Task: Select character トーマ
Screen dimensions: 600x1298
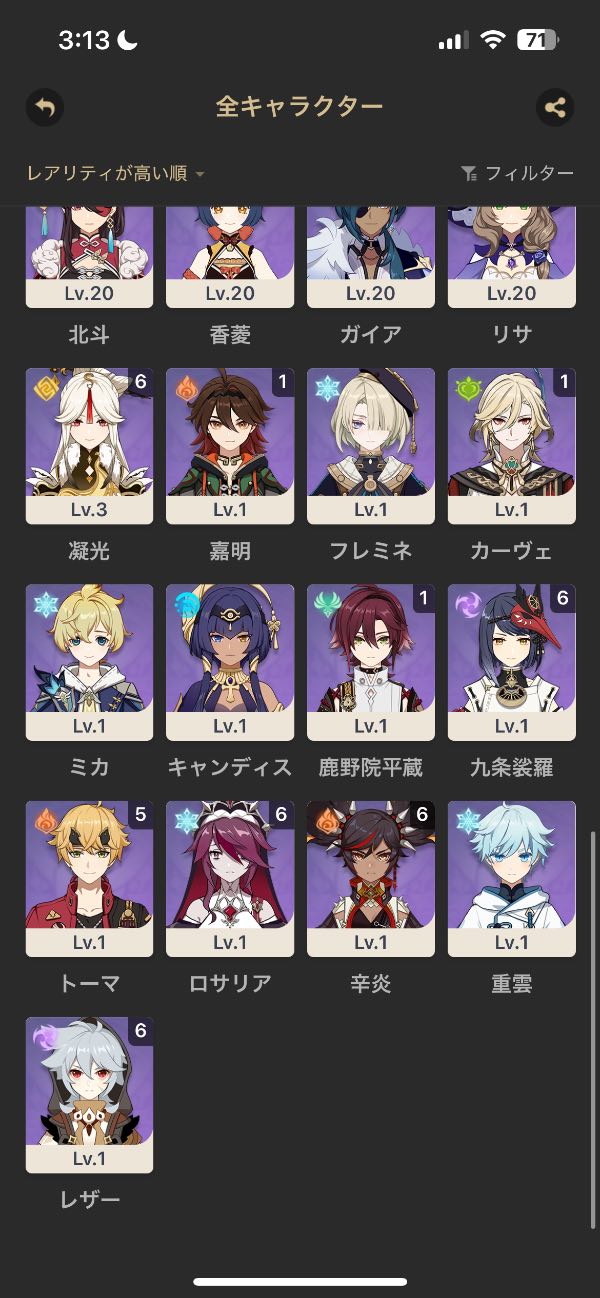Action: 89,878
